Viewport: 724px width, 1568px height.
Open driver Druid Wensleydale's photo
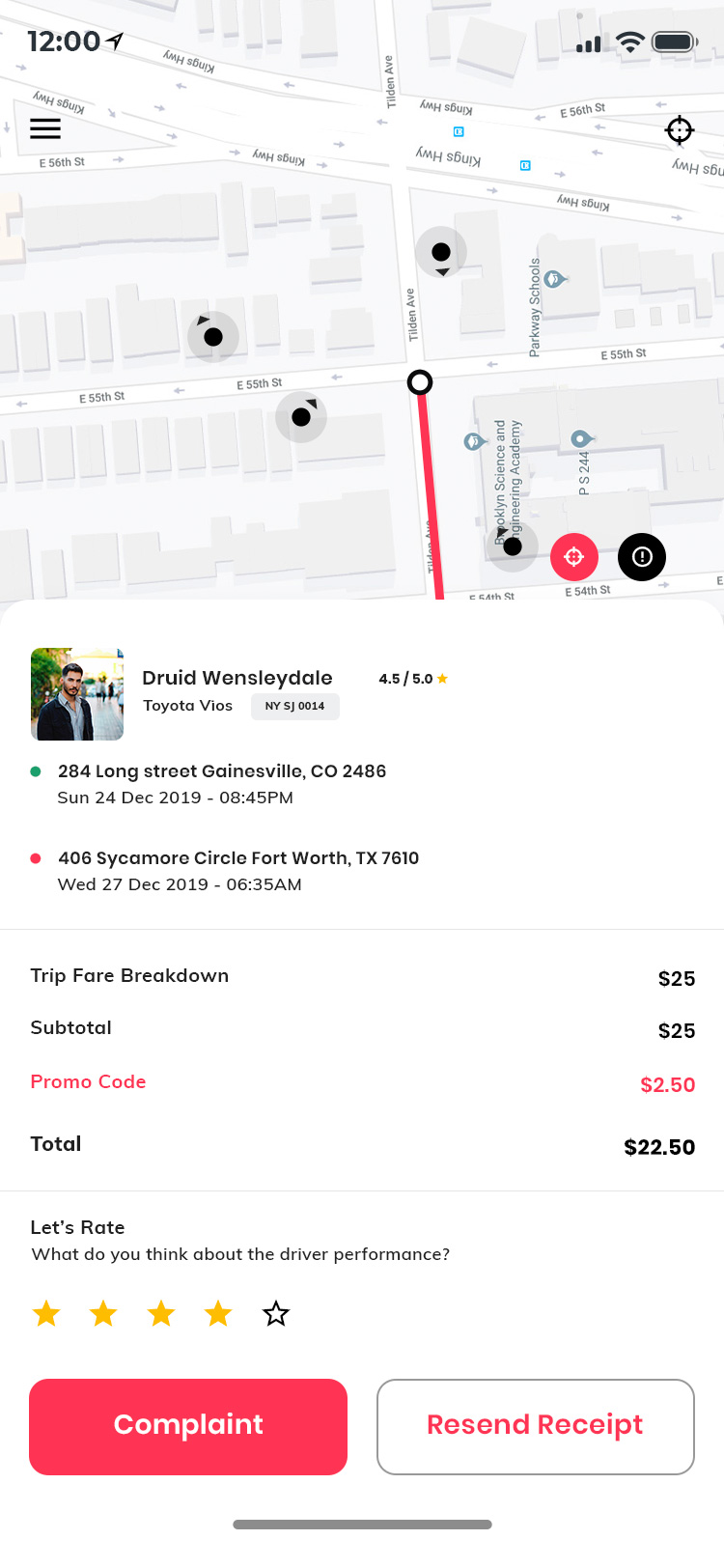pos(77,694)
